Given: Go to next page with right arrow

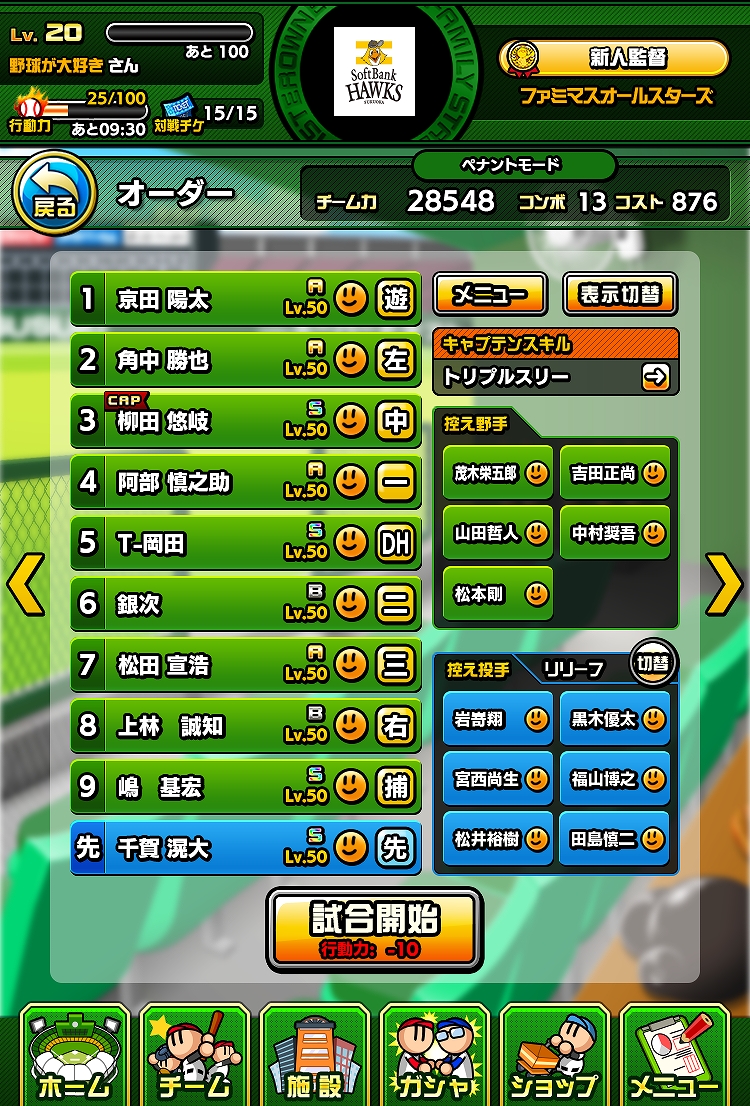Looking at the screenshot, I should point(723,585).
